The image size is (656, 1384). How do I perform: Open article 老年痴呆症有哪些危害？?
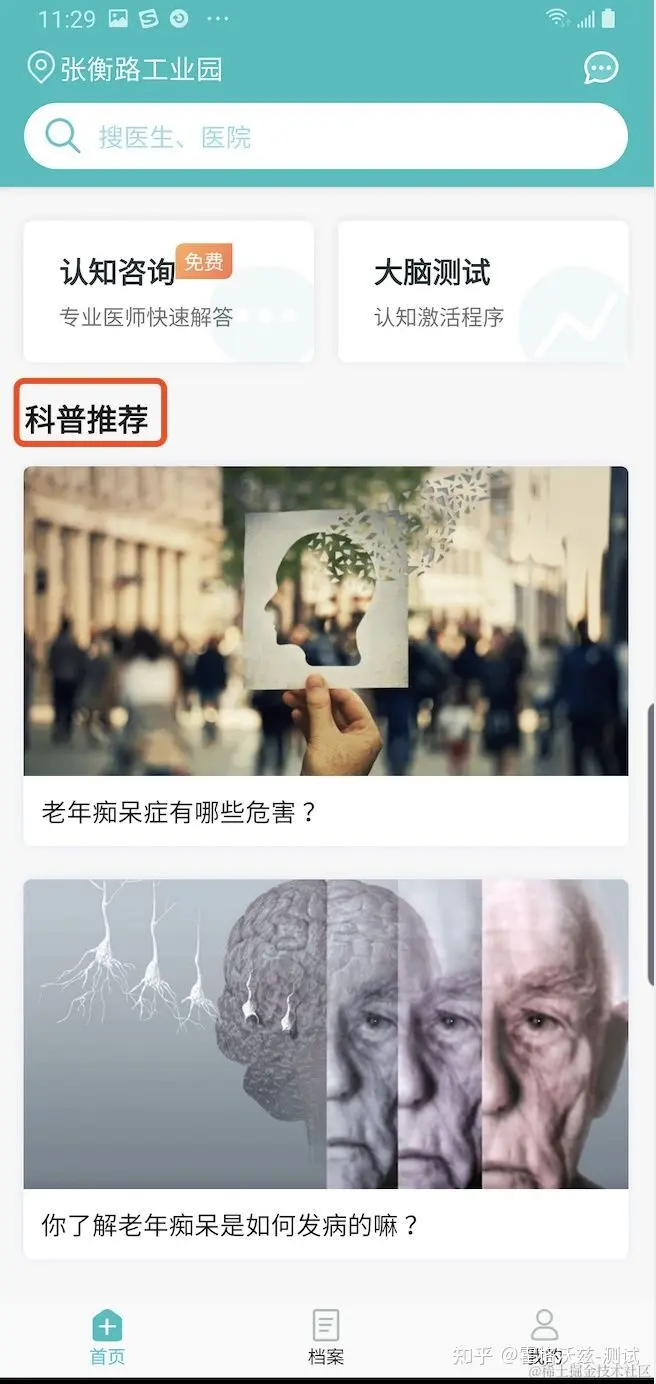[325, 655]
